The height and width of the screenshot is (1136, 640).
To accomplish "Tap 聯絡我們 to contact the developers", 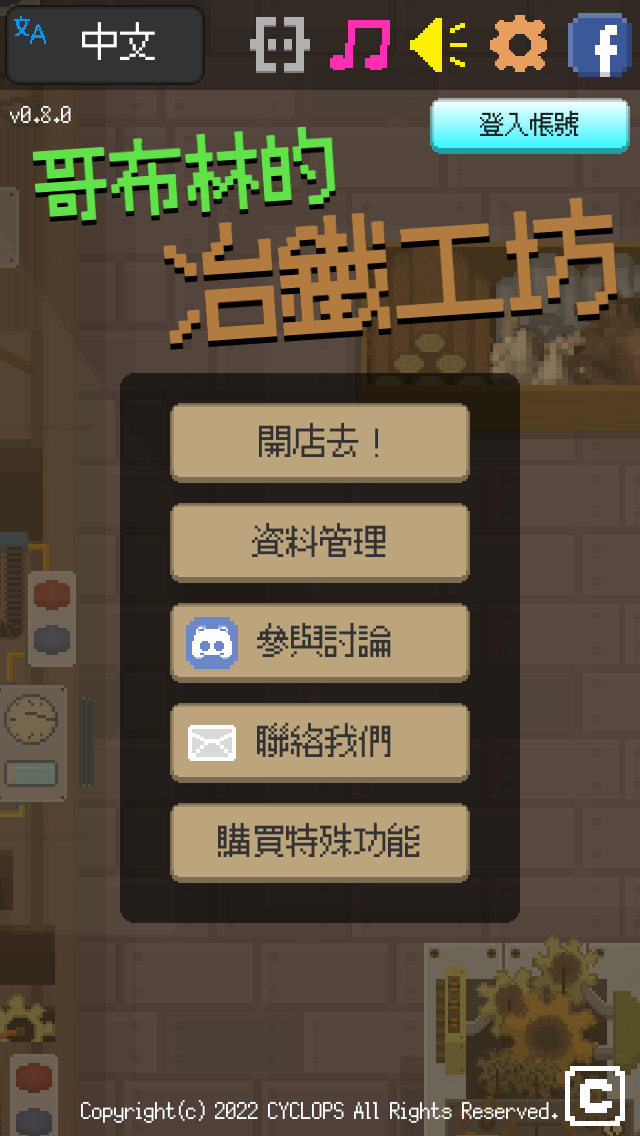I will click(320, 743).
